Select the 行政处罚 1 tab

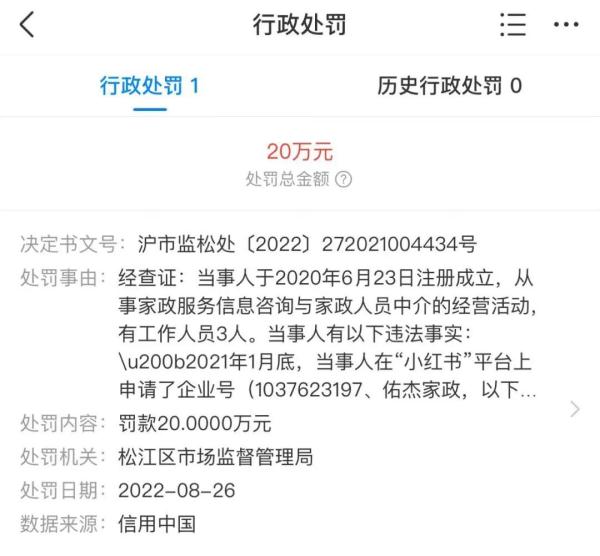tap(150, 86)
